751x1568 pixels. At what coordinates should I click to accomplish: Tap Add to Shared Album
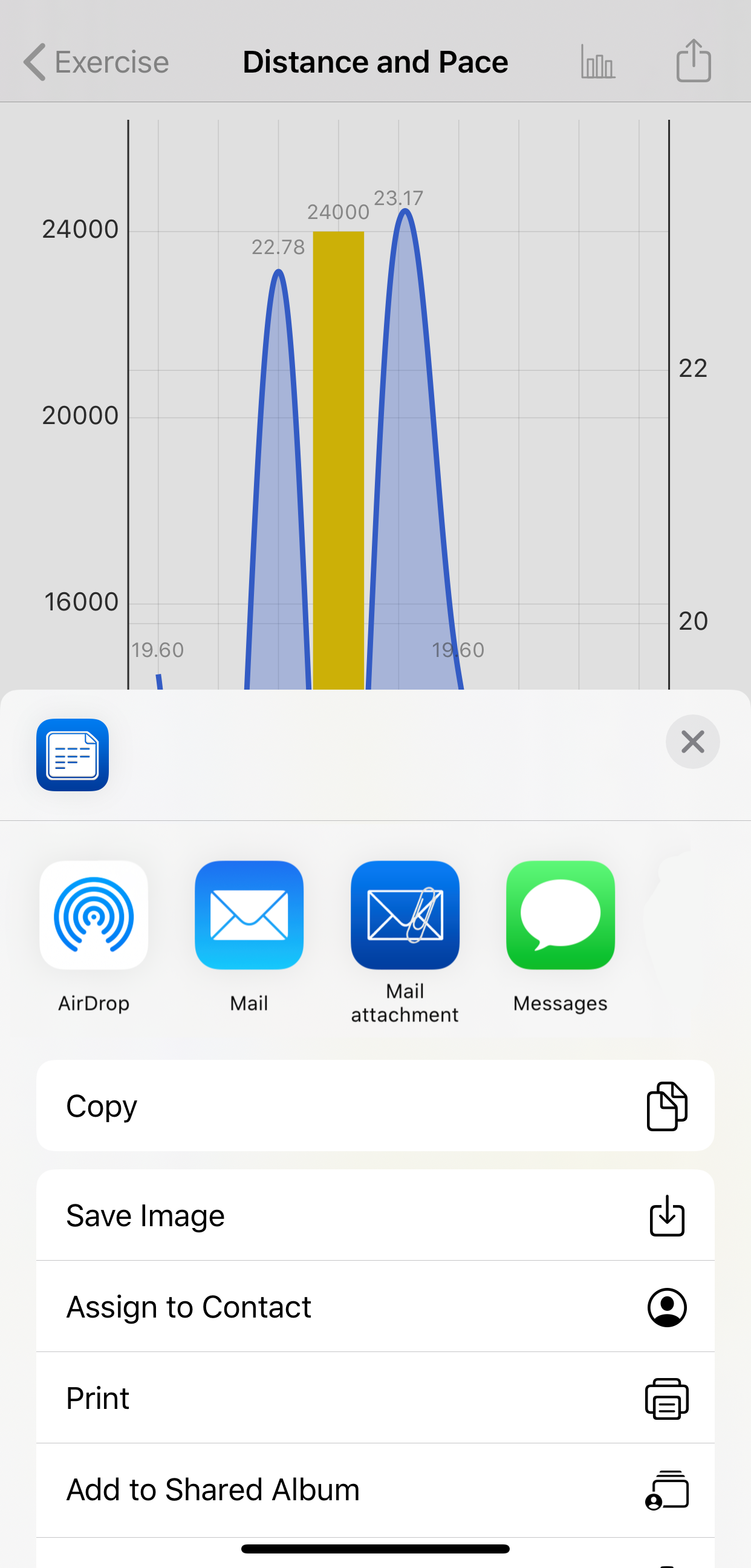pos(375,1489)
